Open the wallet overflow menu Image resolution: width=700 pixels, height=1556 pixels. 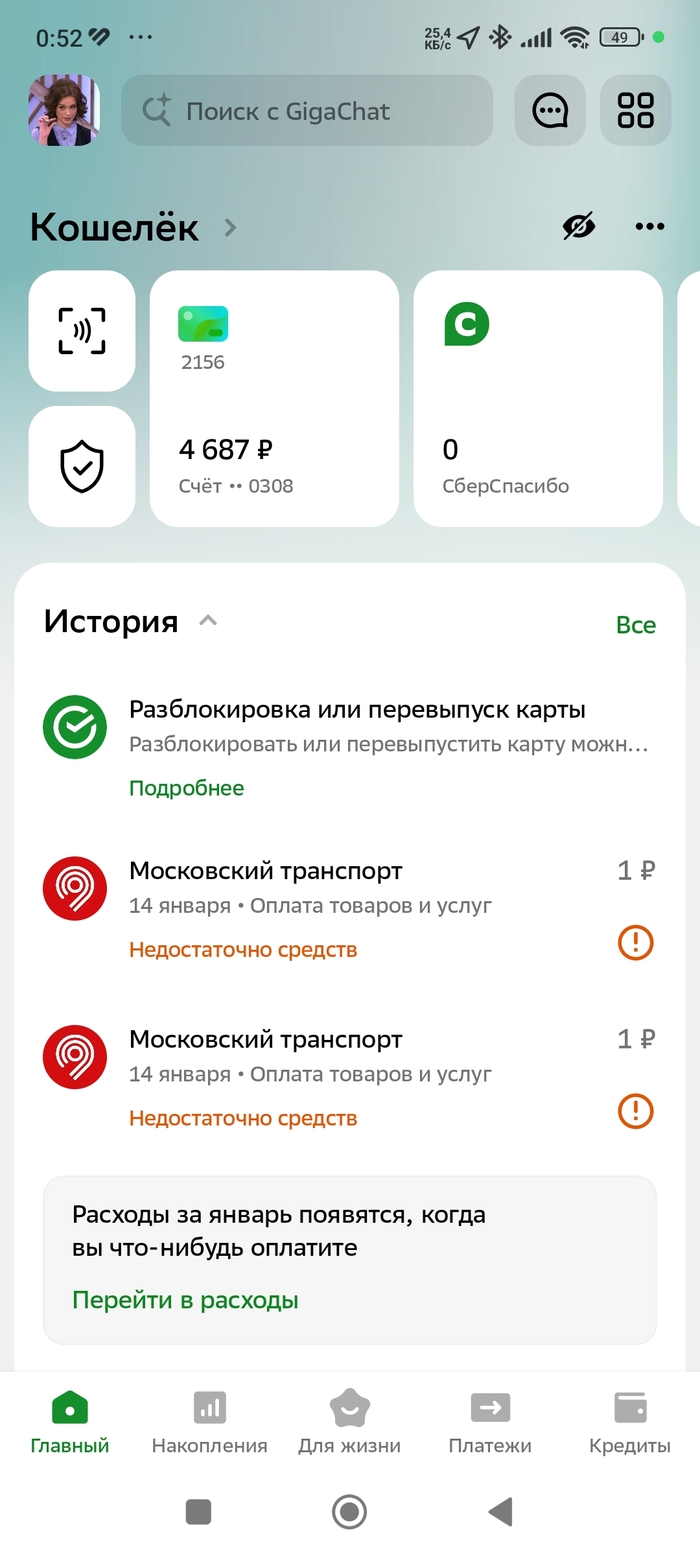[x=649, y=227]
